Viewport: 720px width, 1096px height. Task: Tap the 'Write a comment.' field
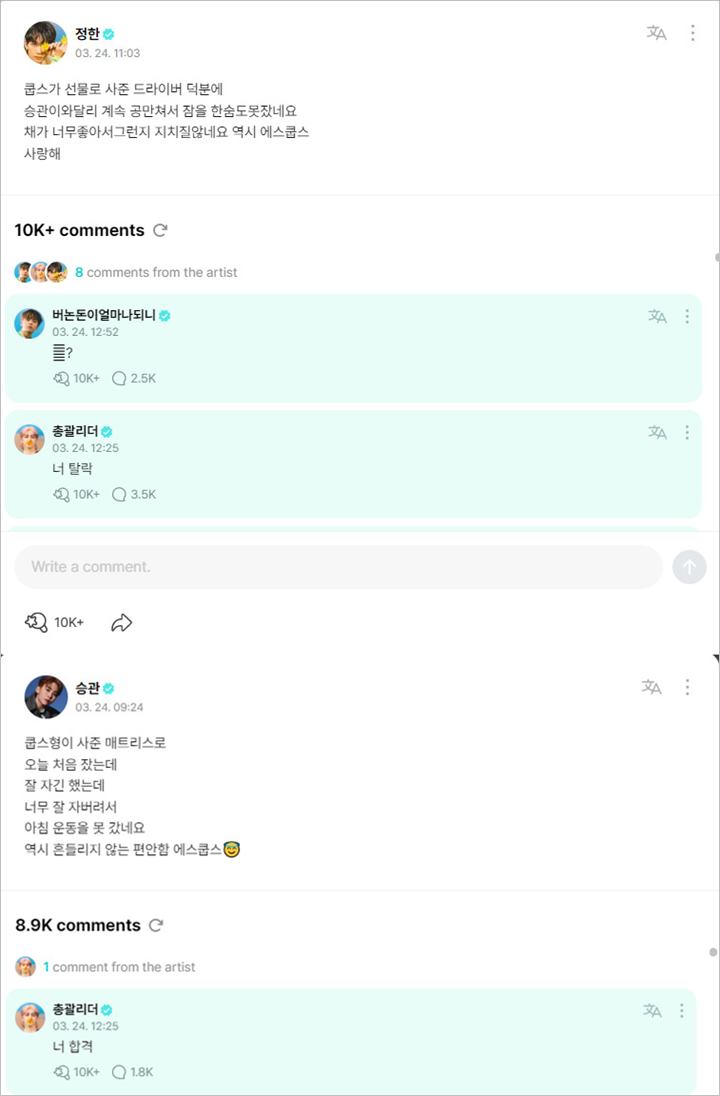click(338, 567)
